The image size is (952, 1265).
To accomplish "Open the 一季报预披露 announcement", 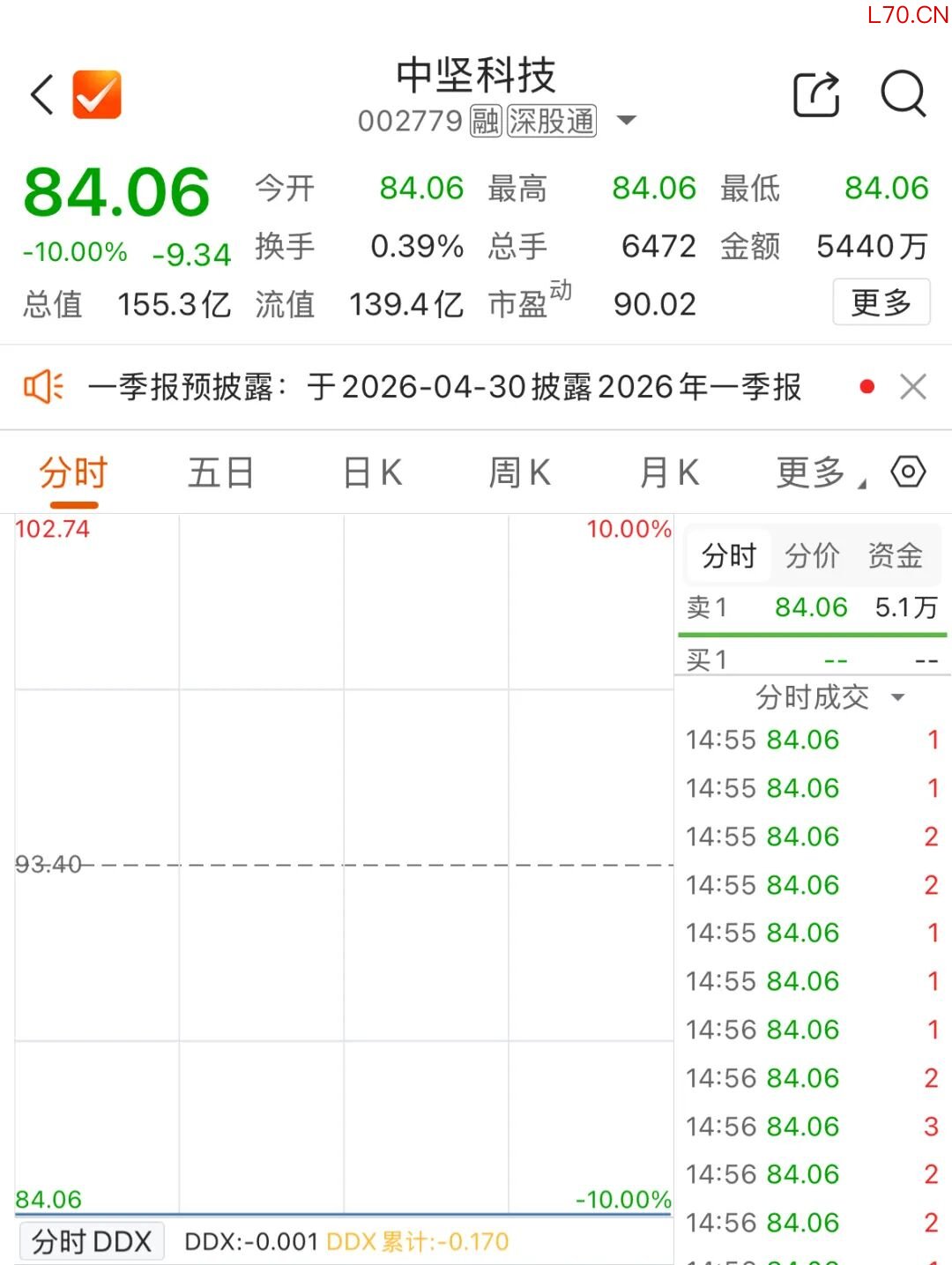I will coord(444,387).
